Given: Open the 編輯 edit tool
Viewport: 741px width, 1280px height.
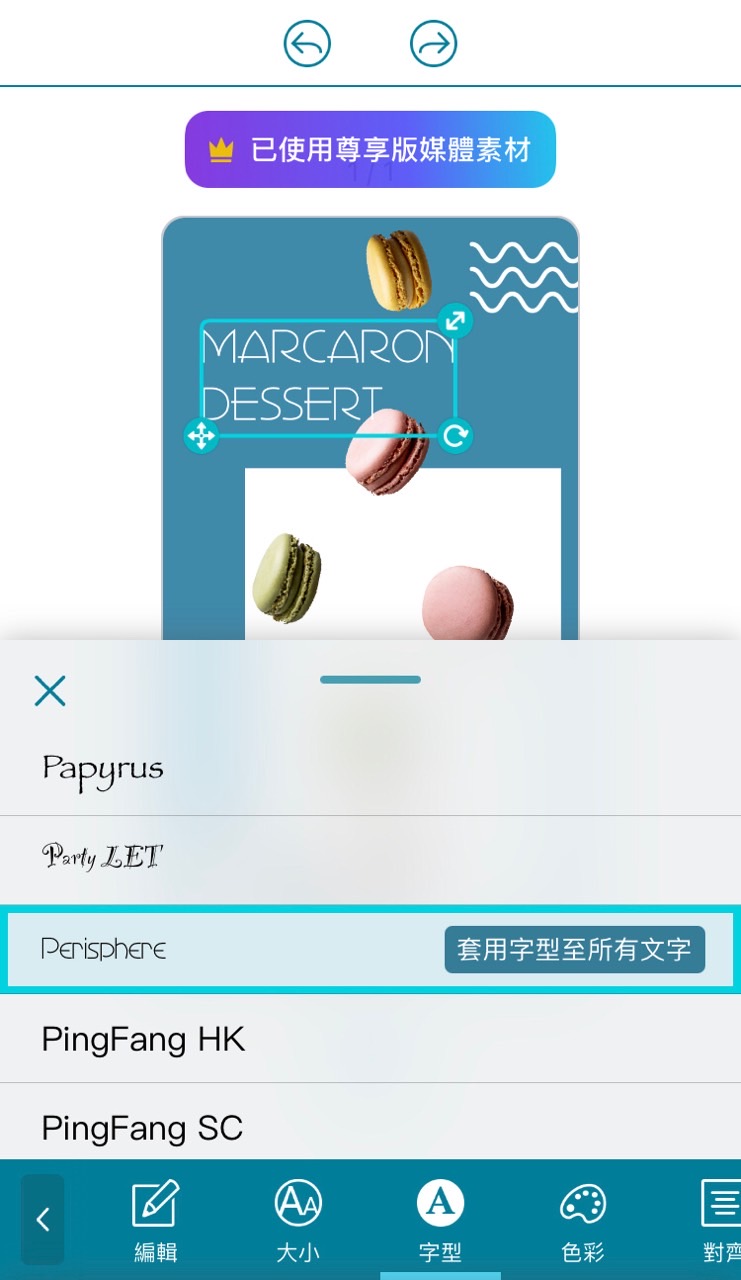Looking at the screenshot, I should coord(156,1219).
